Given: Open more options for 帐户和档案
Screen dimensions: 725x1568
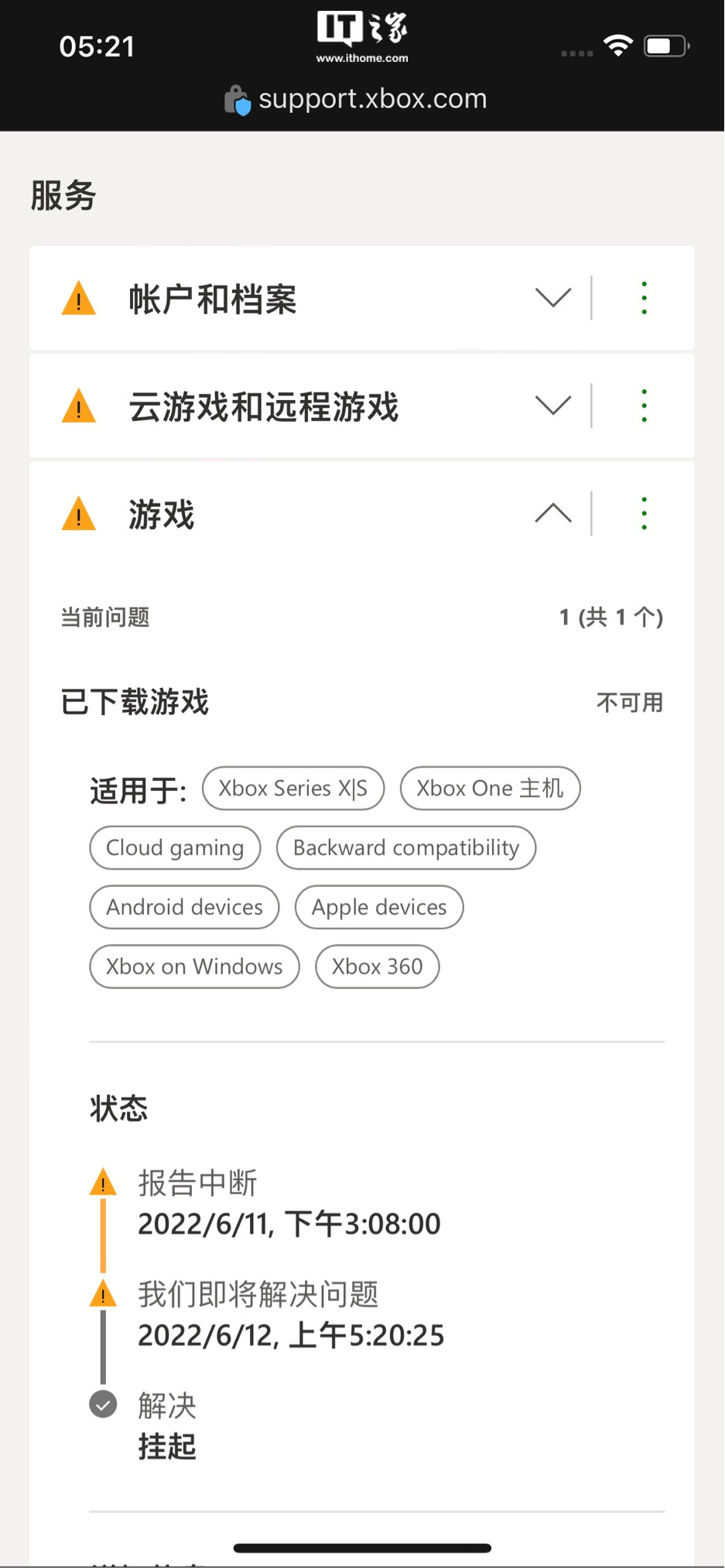Looking at the screenshot, I should point(644,298).
